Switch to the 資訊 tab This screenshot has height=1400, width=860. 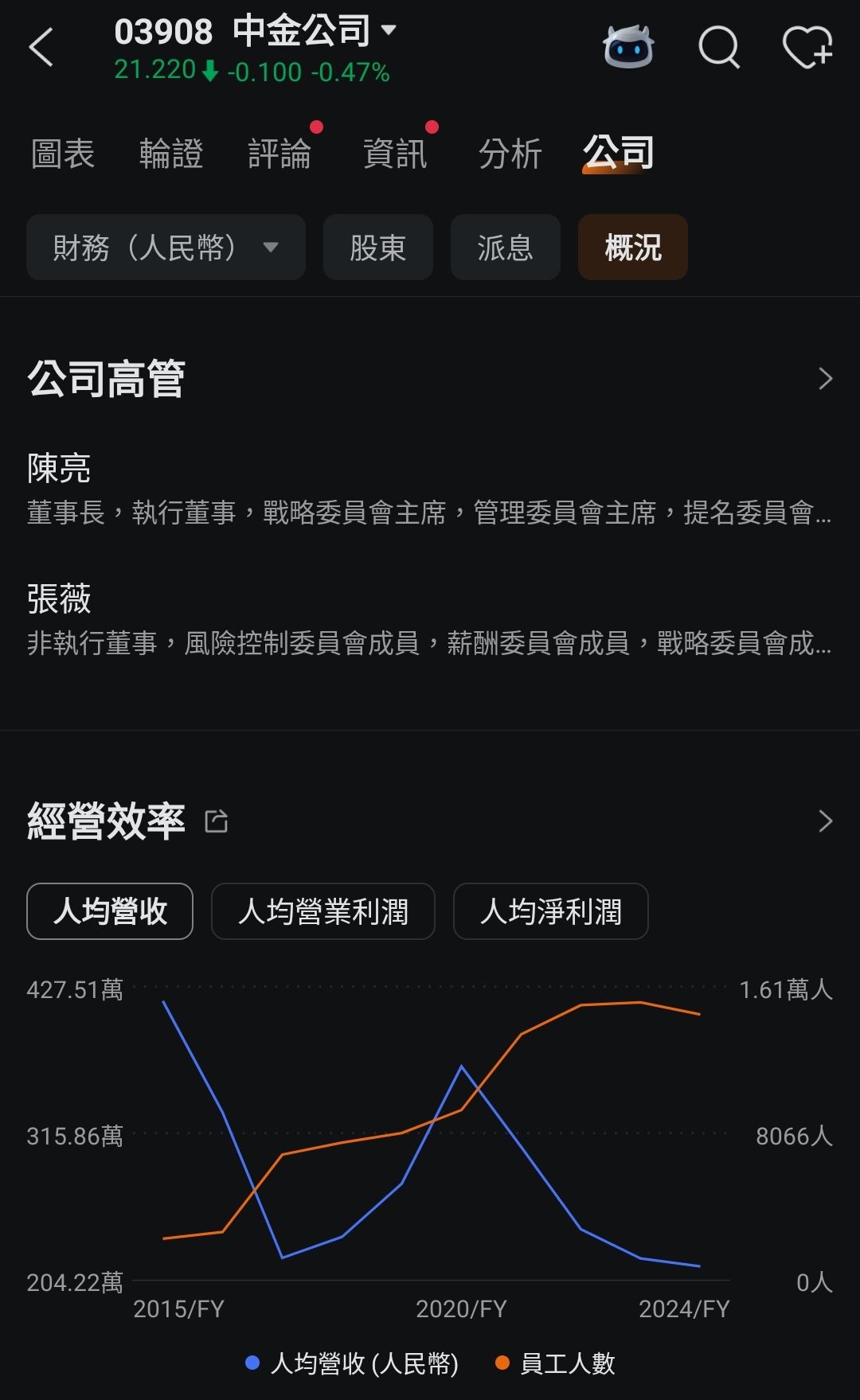point(395,154)
